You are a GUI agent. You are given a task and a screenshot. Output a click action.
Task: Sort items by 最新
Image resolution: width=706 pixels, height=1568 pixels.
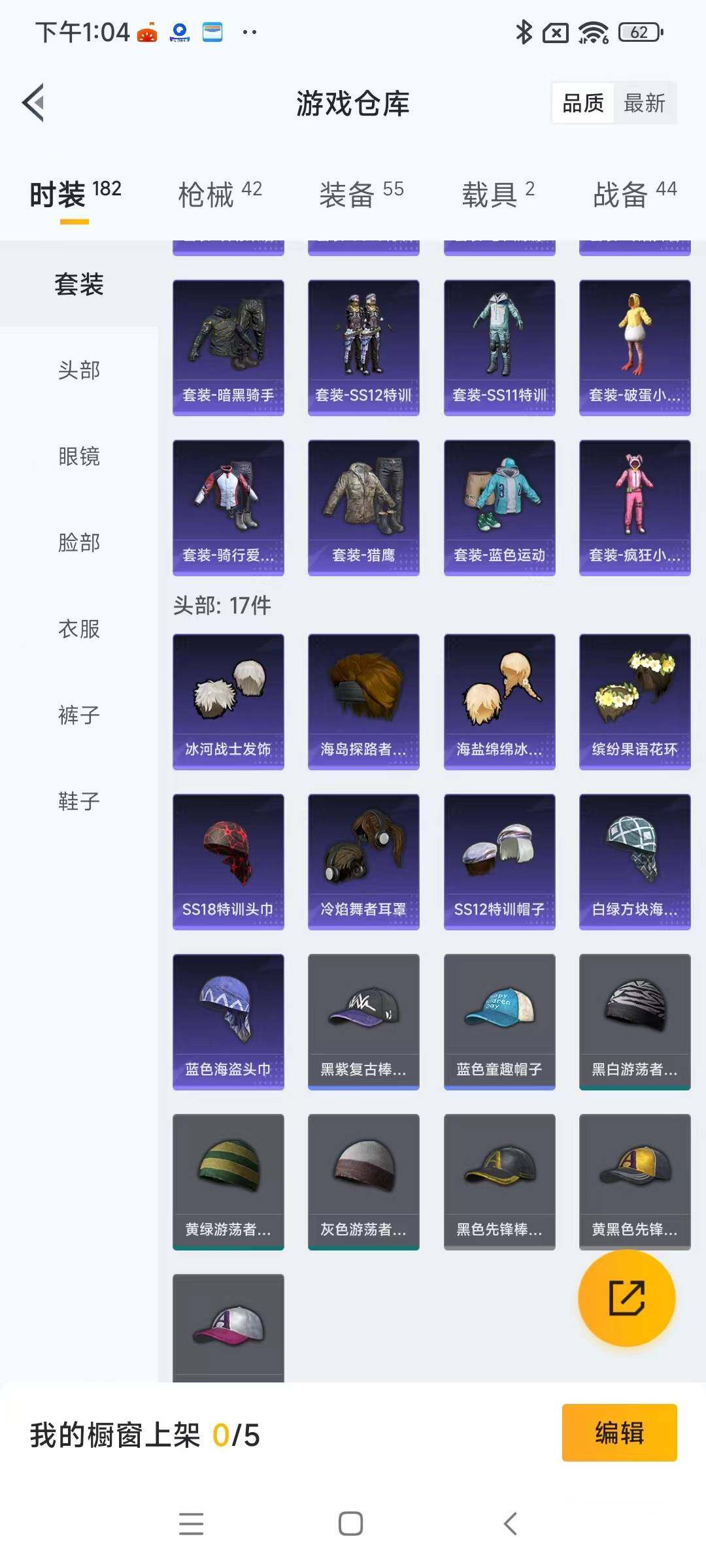pyautogui.click(x=644, y=103)
